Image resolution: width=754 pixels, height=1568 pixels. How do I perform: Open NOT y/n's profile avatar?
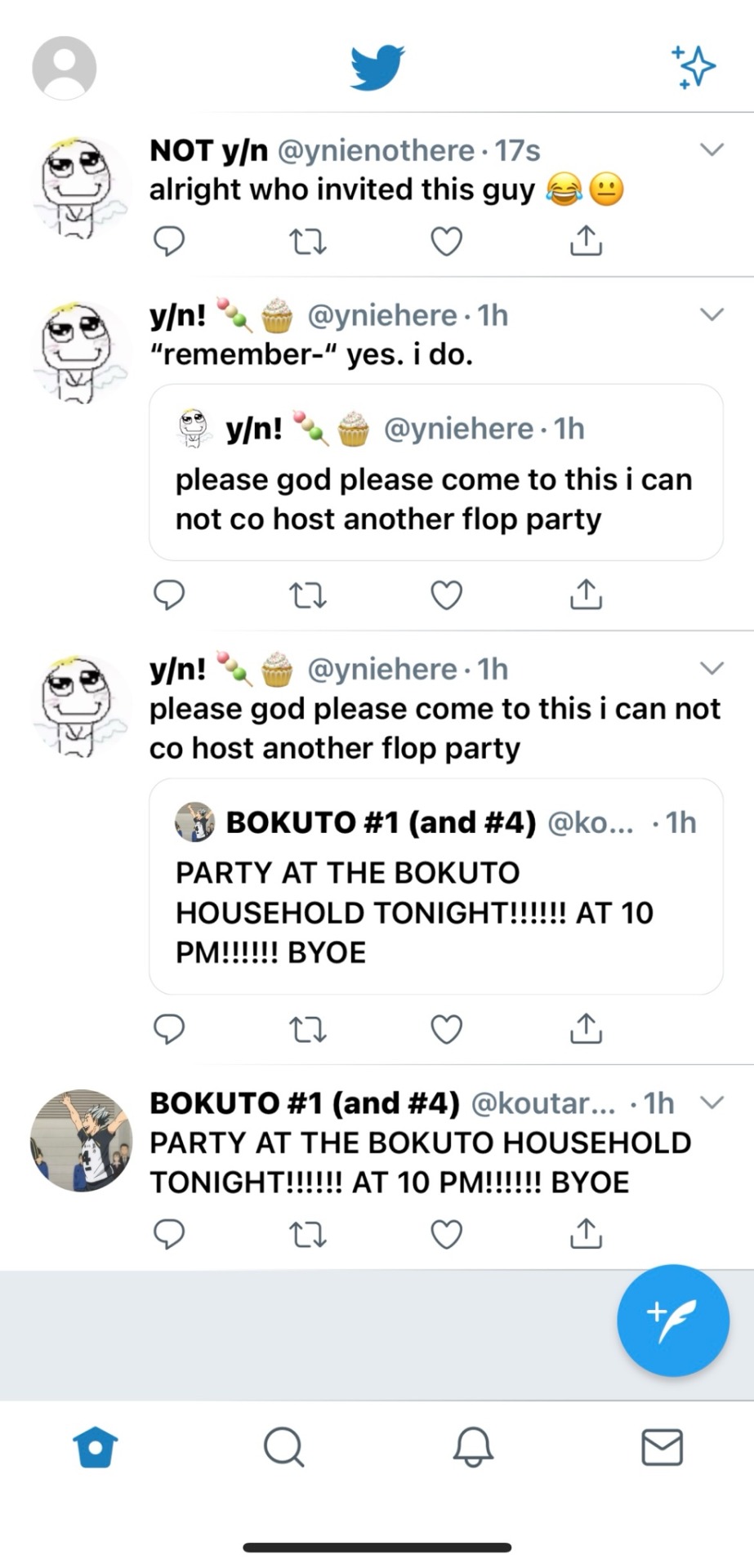(x=81, y=188)
